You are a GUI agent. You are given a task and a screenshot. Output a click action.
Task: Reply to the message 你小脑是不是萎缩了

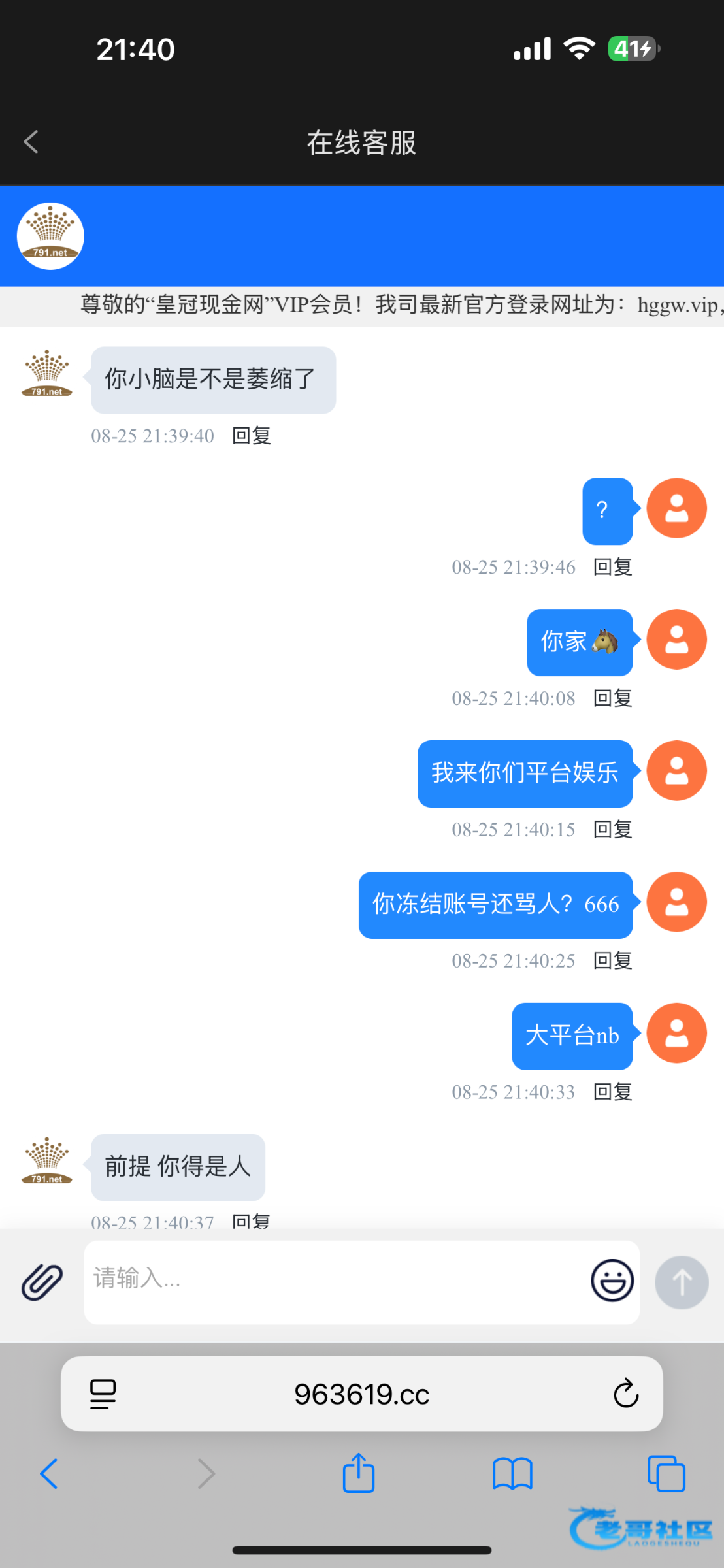click(x=252, y=436)
